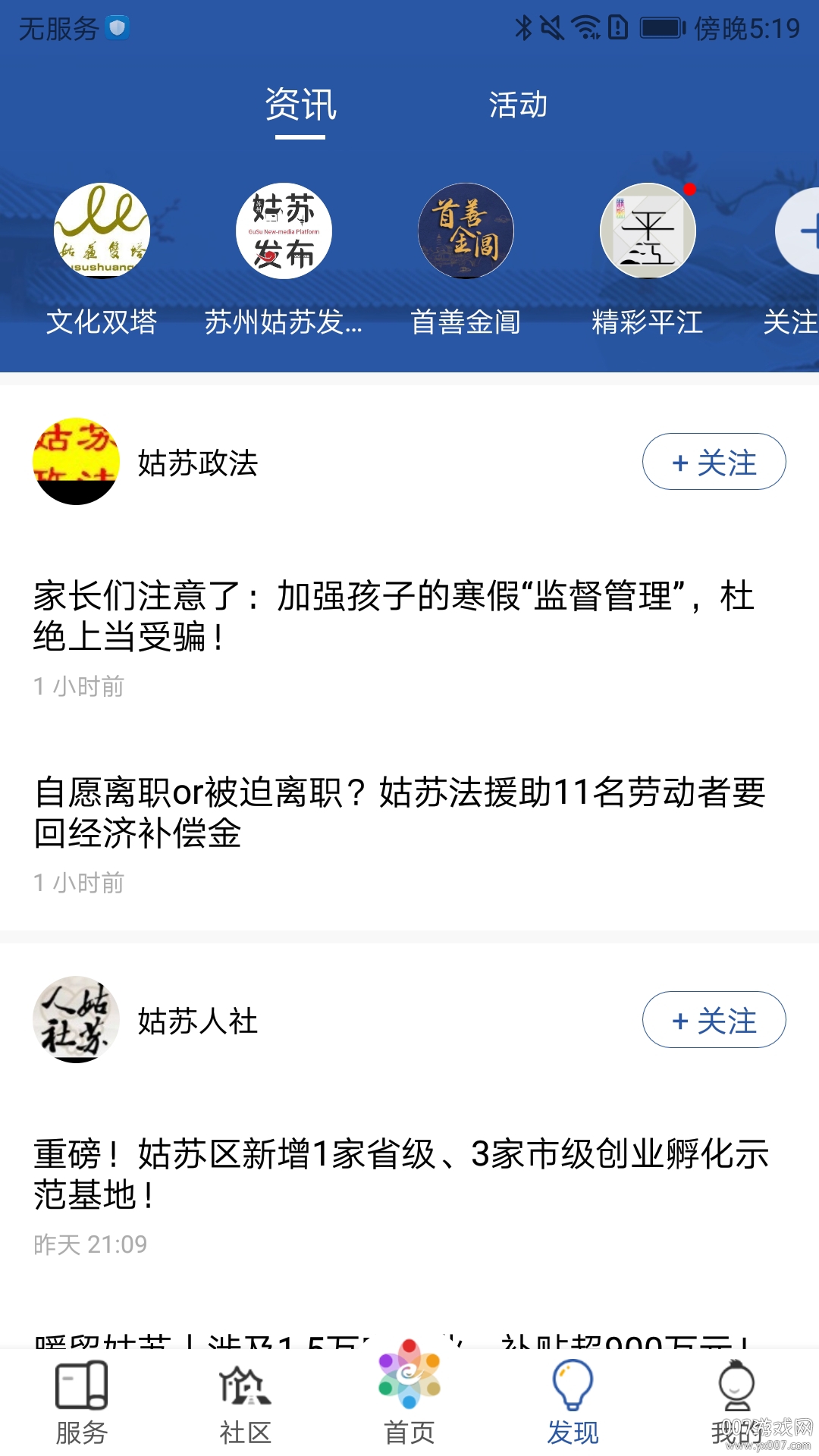
Task: Open the 精彩平江 channel icon
Action: coord(648,231)
